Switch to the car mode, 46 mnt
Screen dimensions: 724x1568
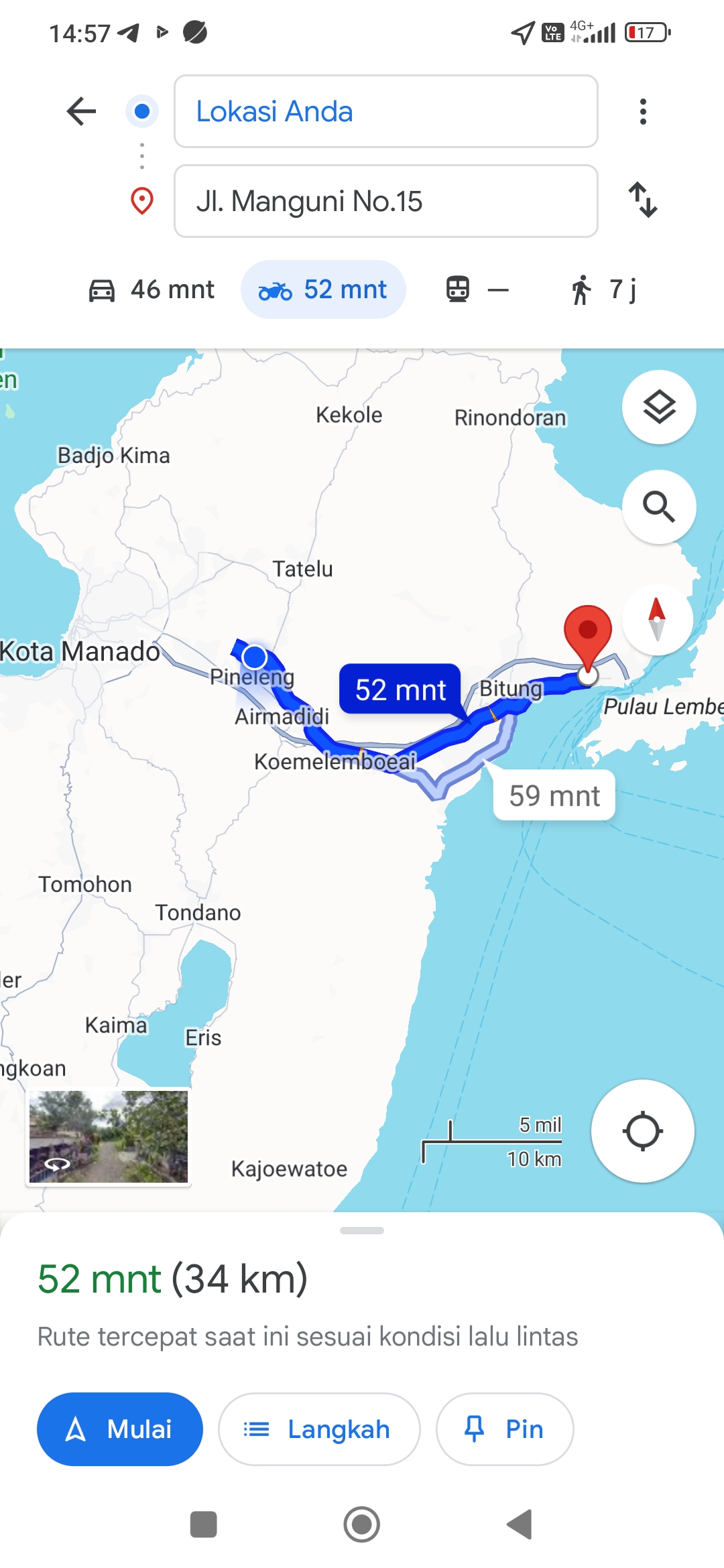pyautogui.click(x=152, y=289)
